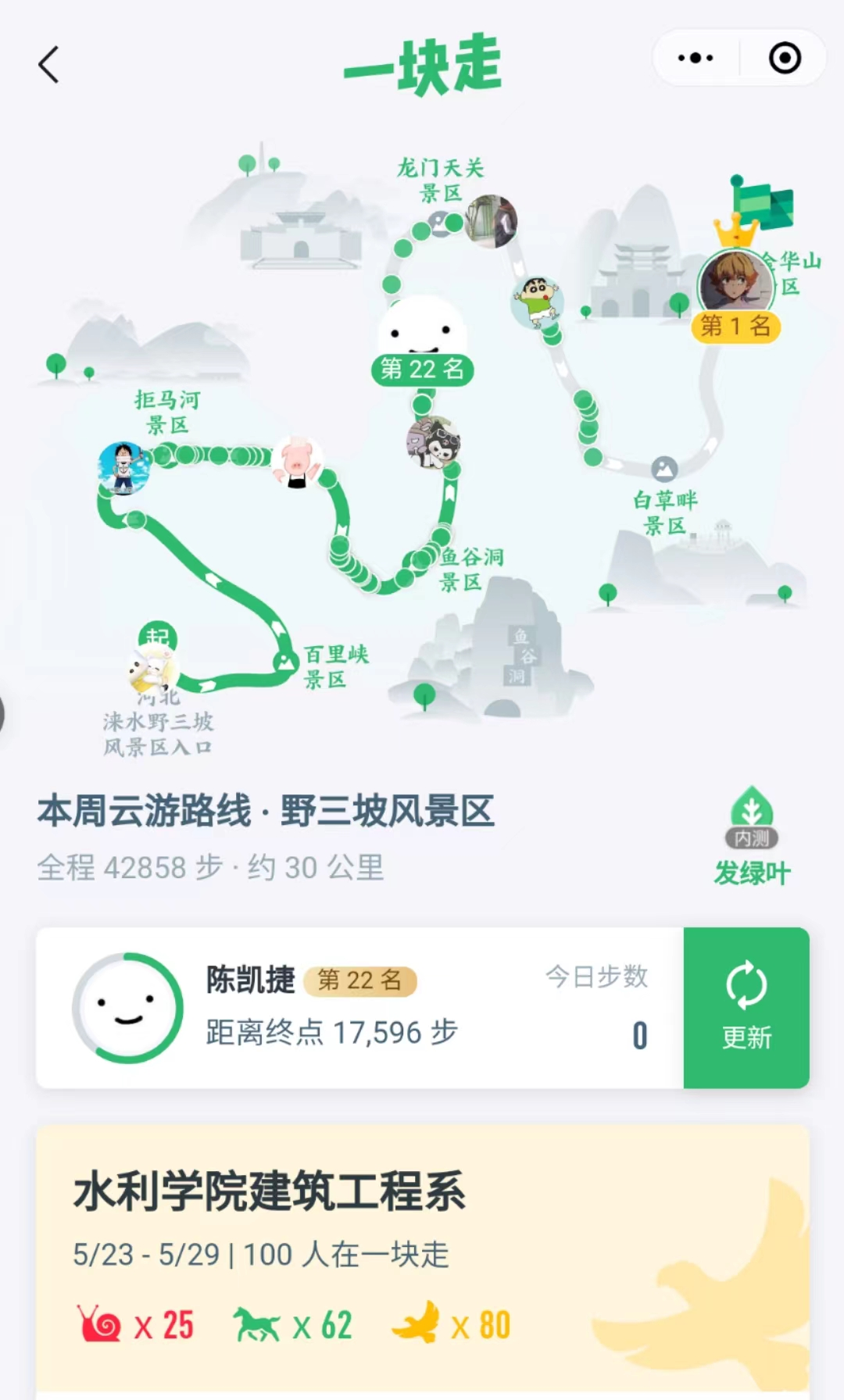This screenshot has height=1400, width=844.
Task: Tap the pink pig avatar on route
Action: [298, 462]
